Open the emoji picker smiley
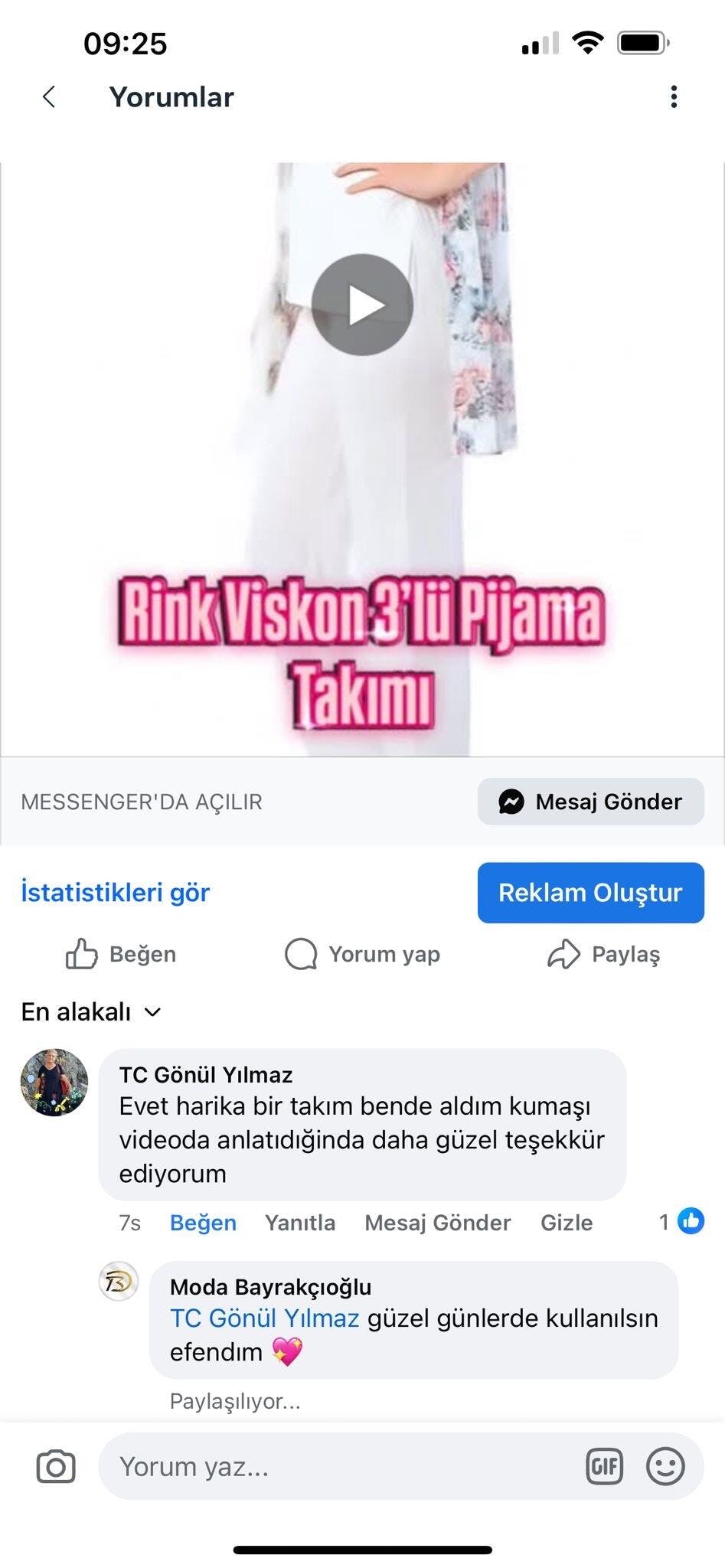 [665, 1467]
